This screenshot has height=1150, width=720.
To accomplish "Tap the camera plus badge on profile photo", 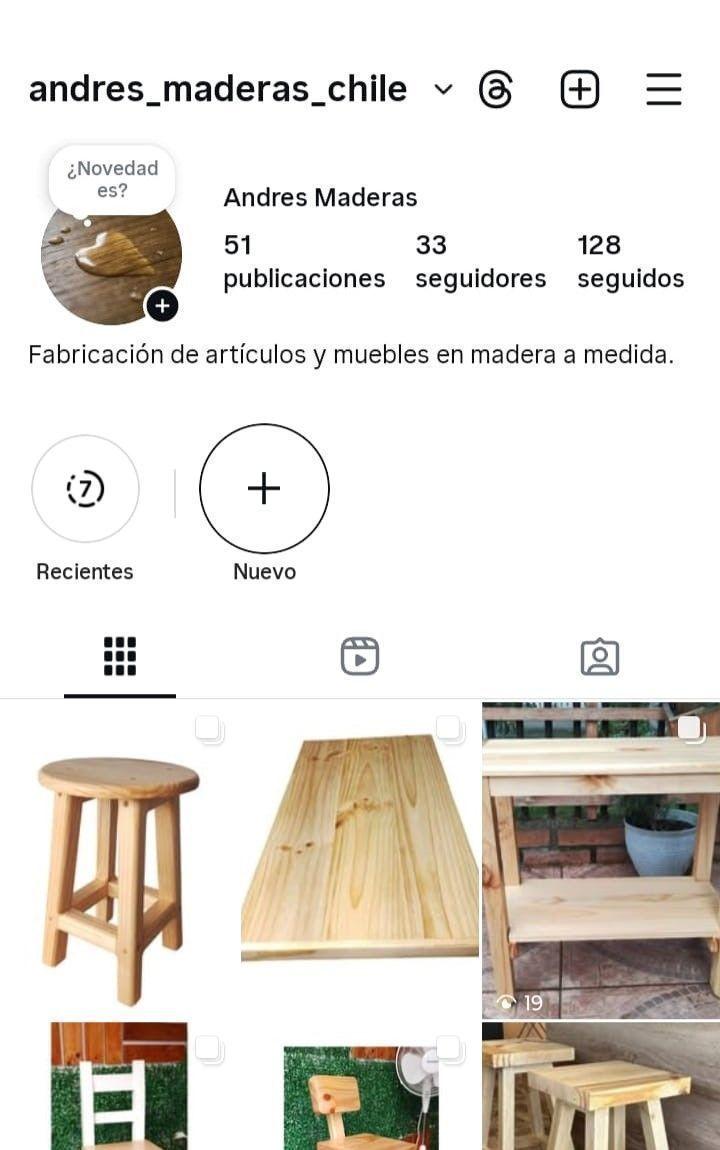I will 161,306.
